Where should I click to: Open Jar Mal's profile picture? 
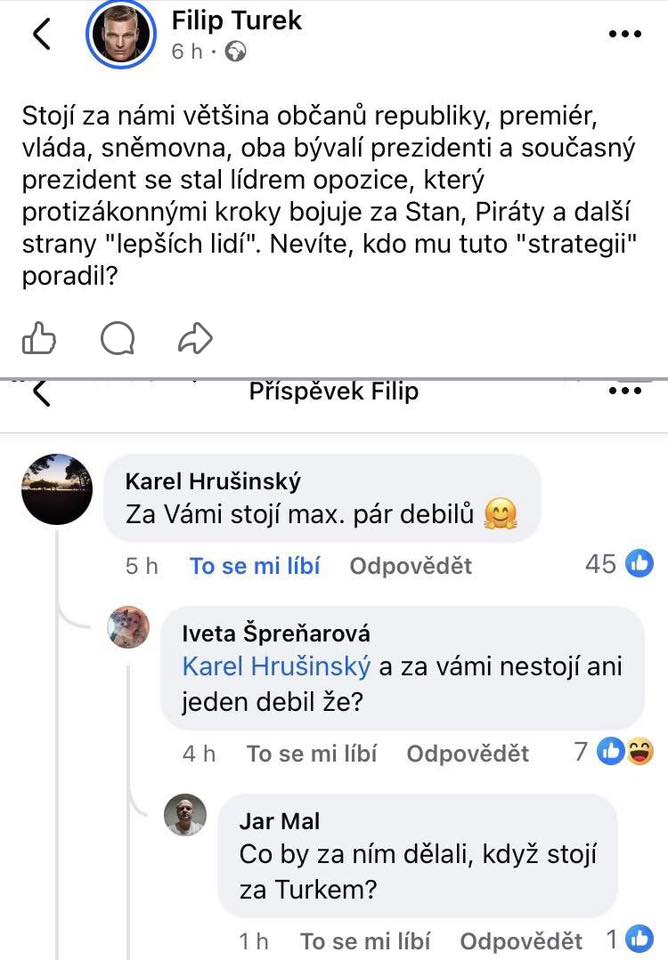(186, 815)
